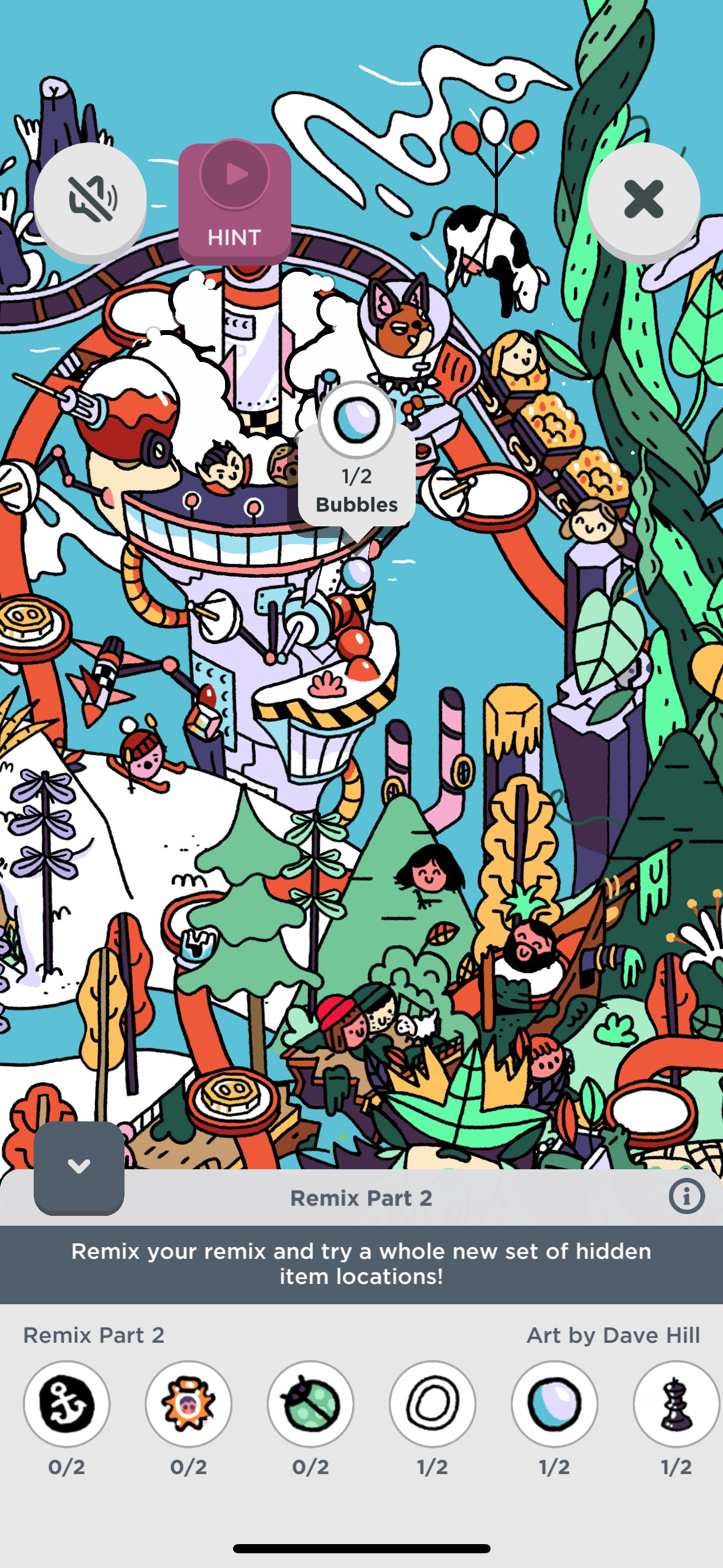Select the bubble item in list
Viewport: 723px width, 1568px height.
(554, 1404)
